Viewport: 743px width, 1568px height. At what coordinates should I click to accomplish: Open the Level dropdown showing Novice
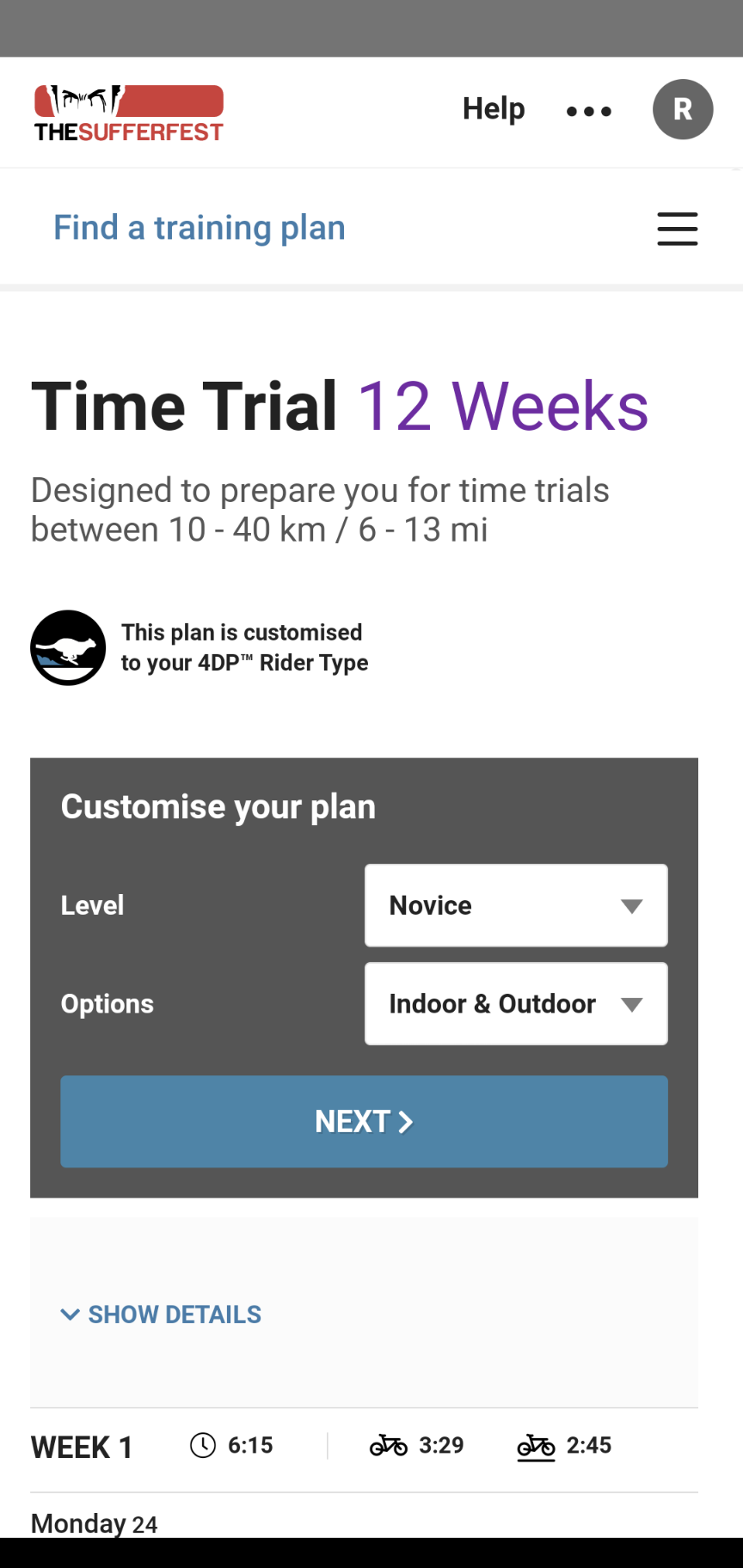coord(516,905)
